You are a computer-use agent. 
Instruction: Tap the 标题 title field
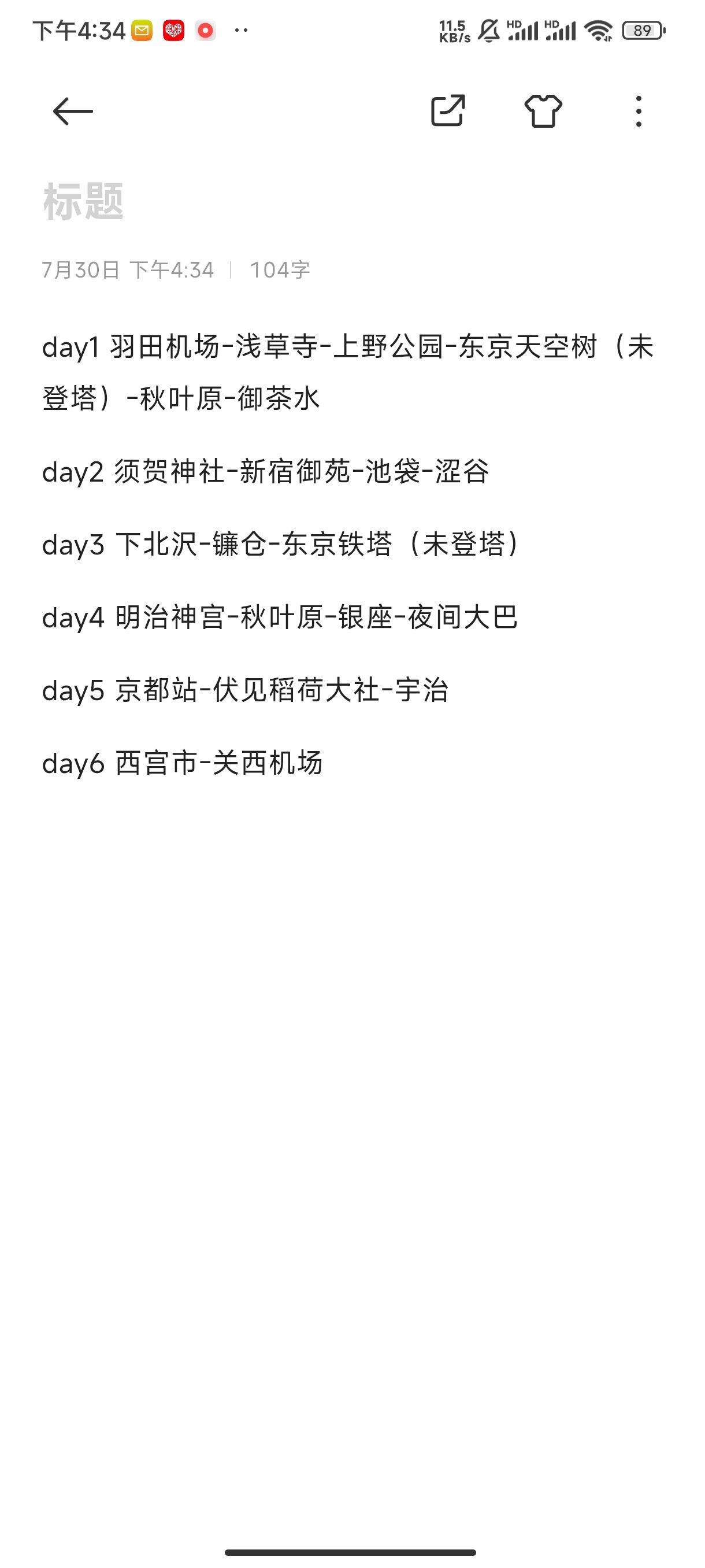point(83,201)
